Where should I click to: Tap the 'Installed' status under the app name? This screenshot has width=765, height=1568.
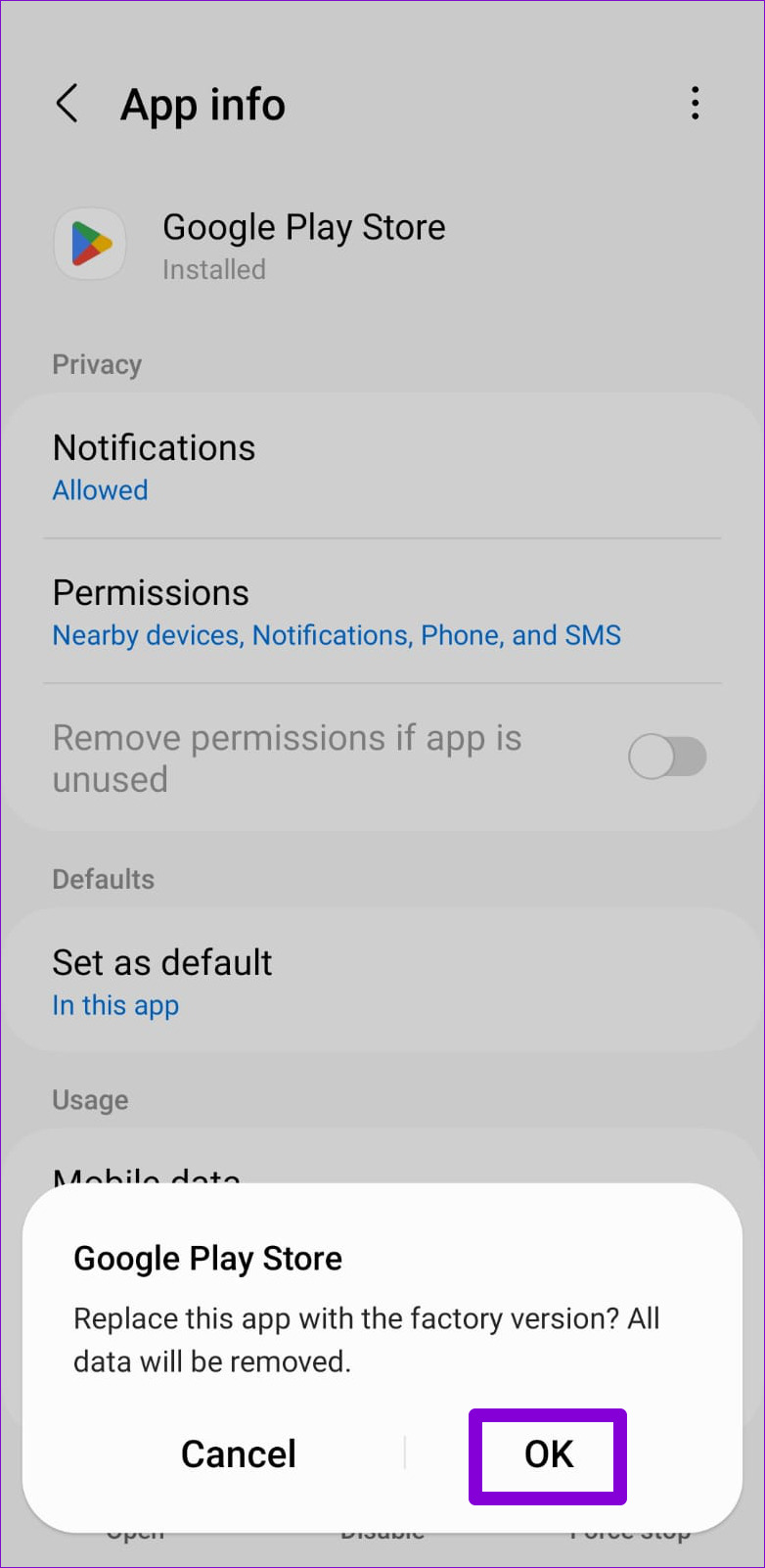click(x=213, y=269)
